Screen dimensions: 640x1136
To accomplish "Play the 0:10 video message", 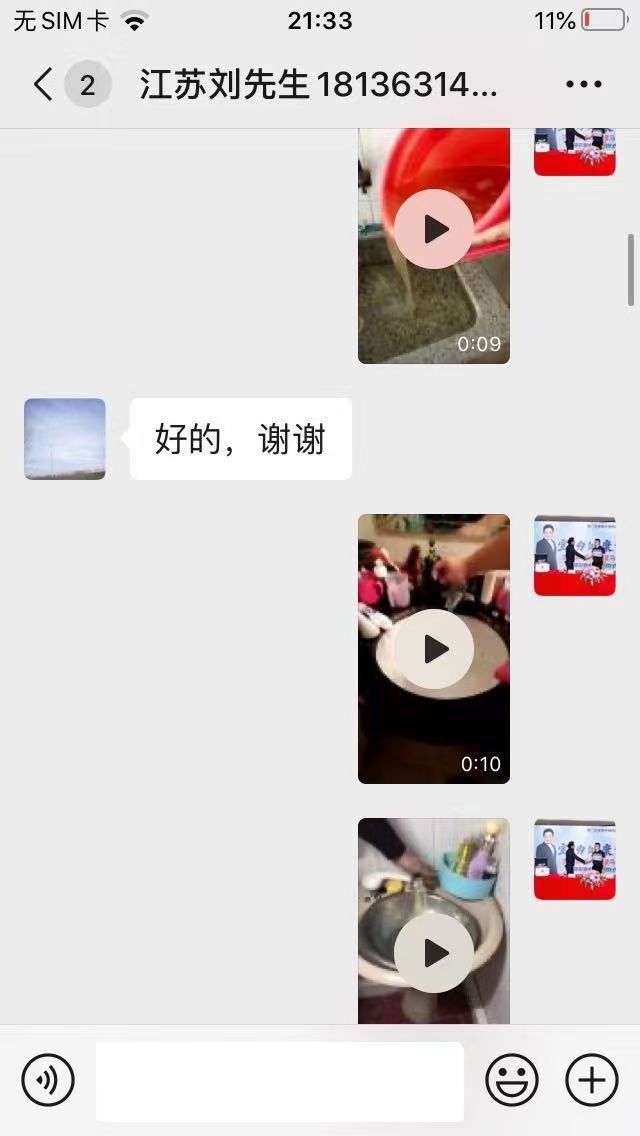I will point(434,650).
